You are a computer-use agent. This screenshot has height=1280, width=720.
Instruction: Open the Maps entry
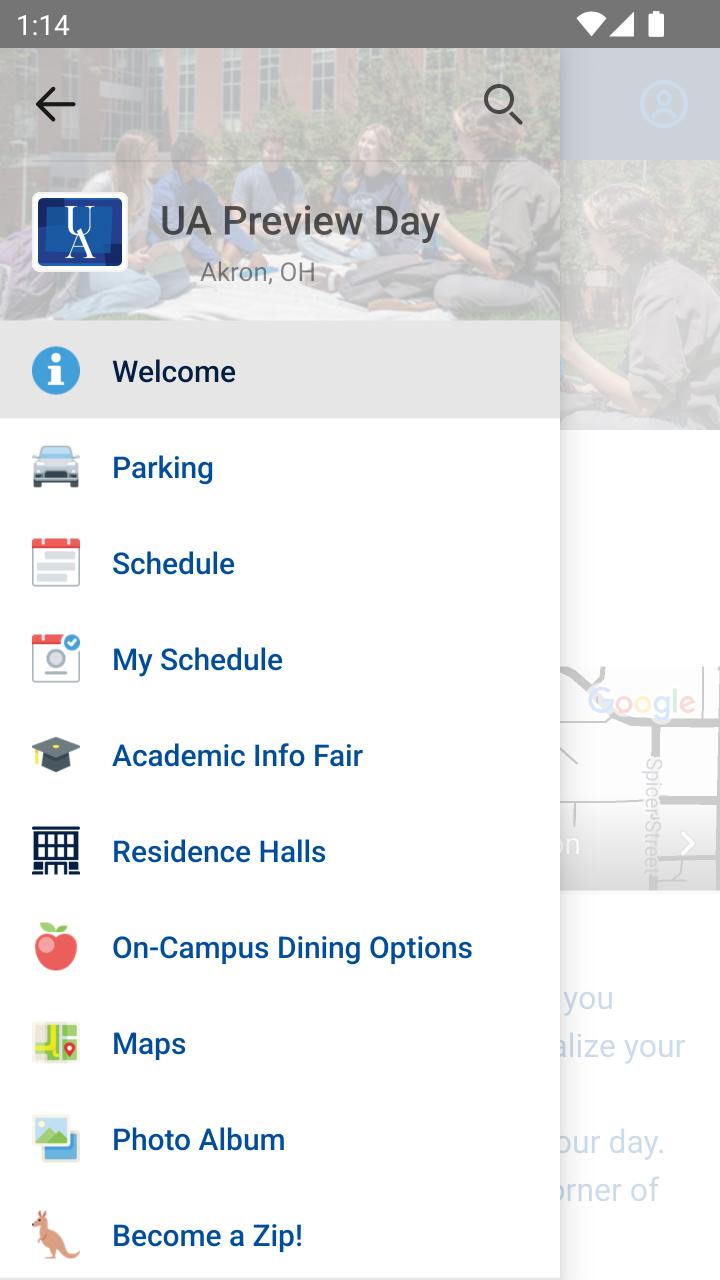coord(280,1043)
